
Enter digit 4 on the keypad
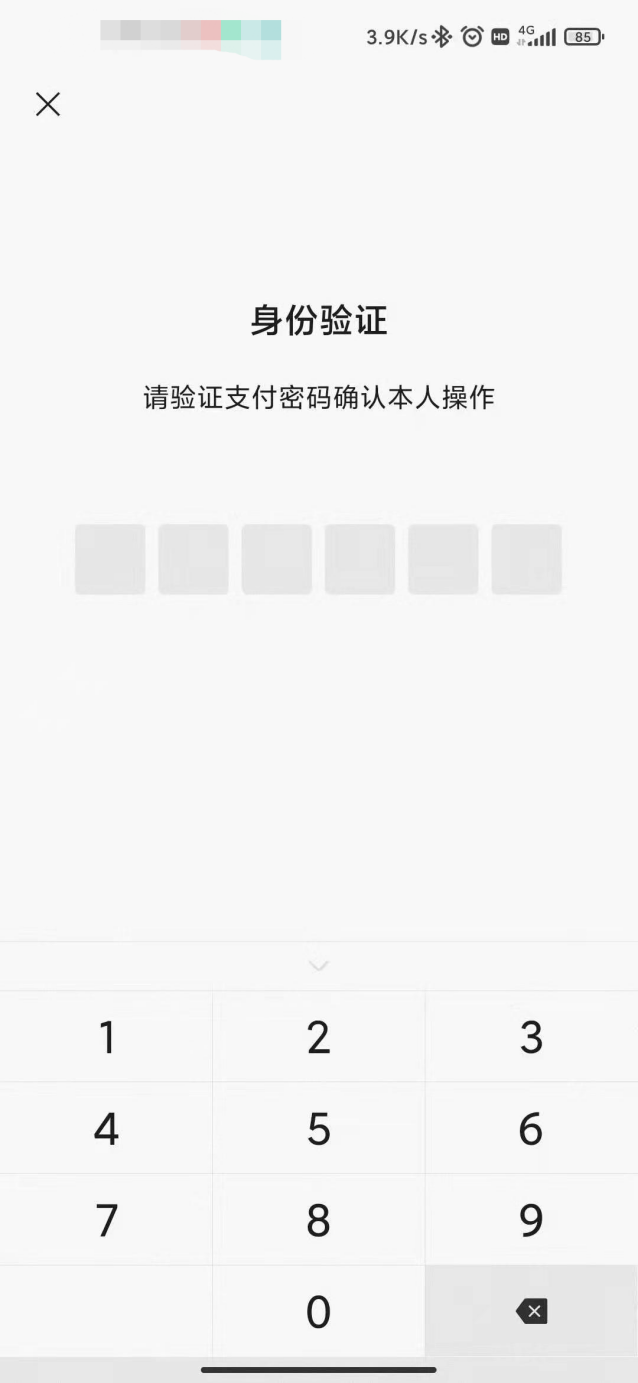pos(106,1129)
